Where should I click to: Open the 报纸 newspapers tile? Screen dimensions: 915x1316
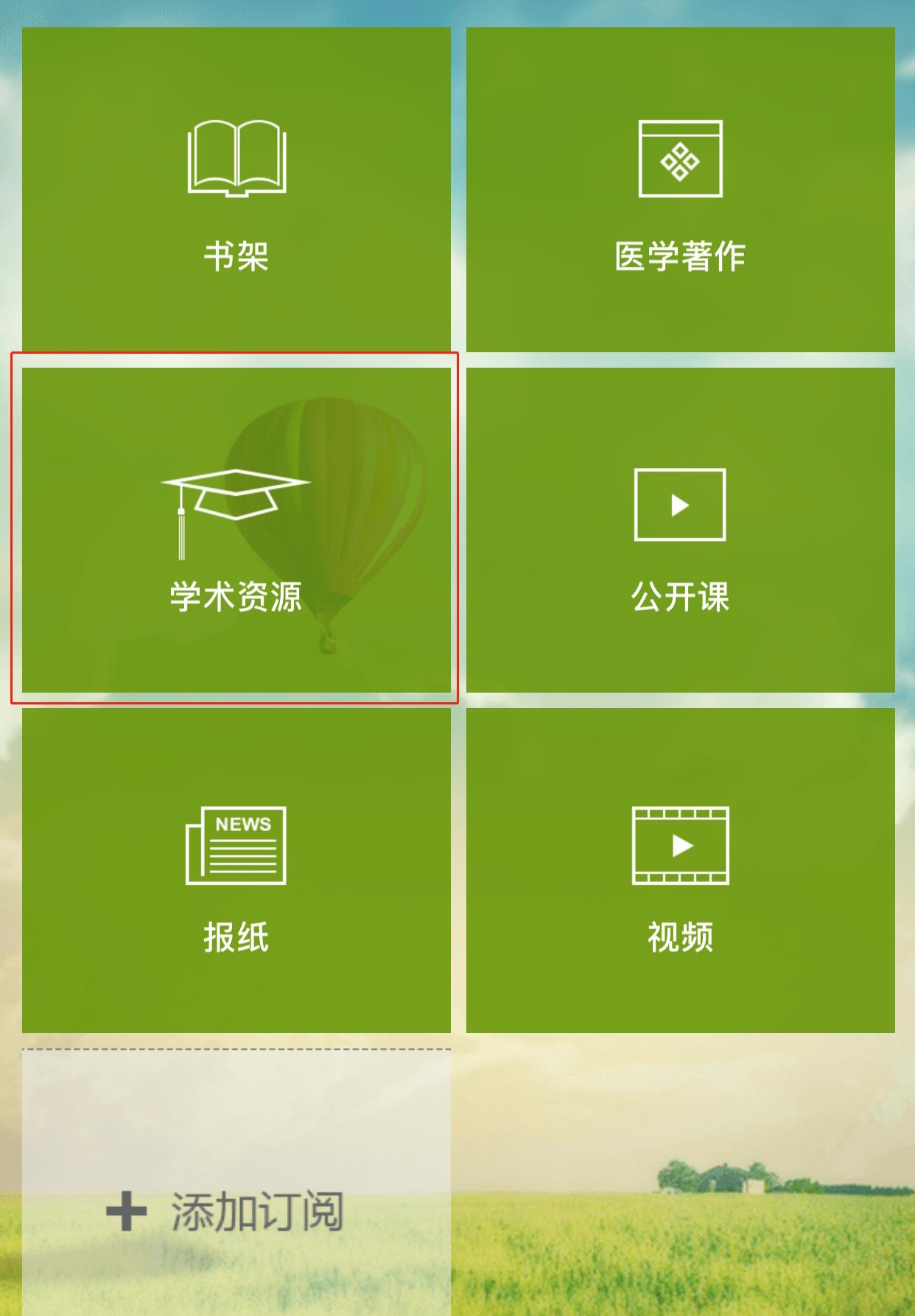click(x=236, y=870)
